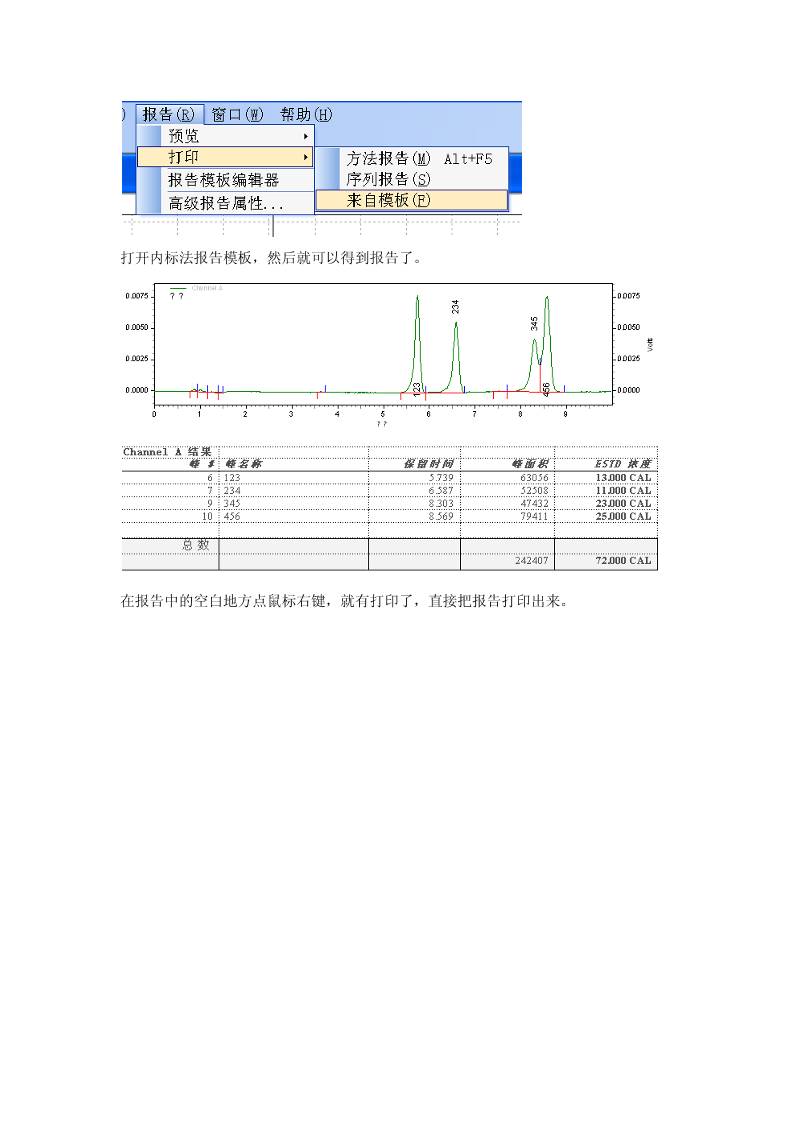
Task: Select the 234 peak label
Action: point(457,307)
